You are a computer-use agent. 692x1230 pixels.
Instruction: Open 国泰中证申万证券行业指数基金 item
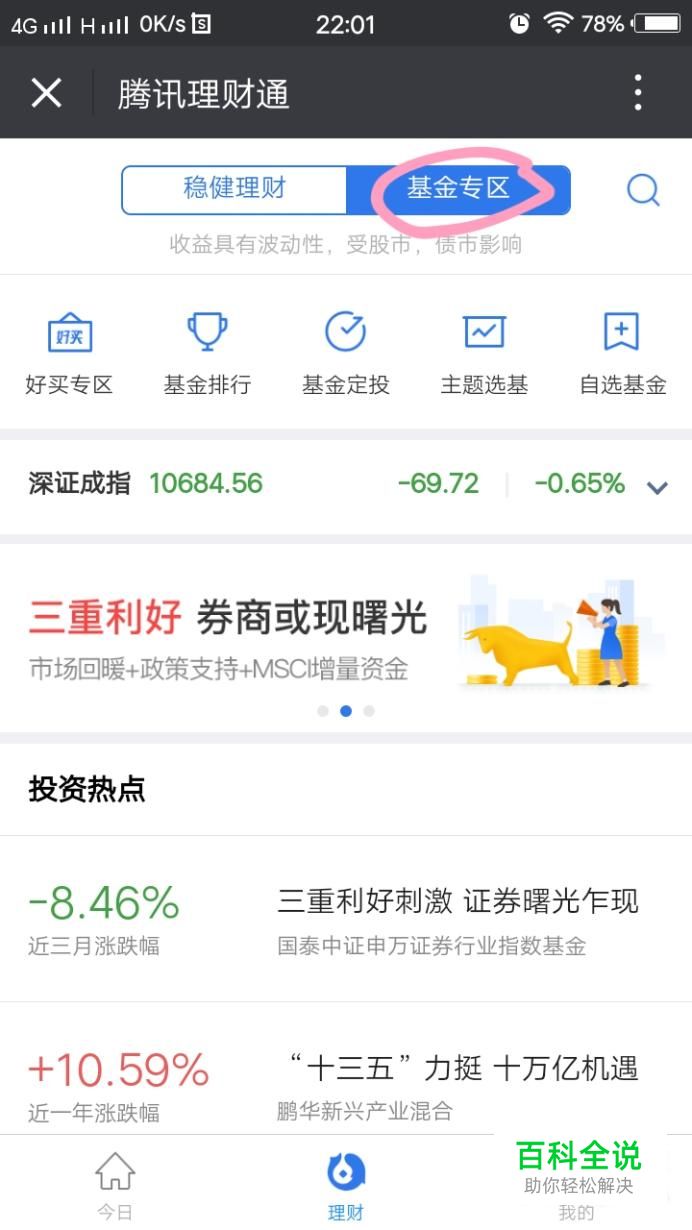click(x=346, y=919)
